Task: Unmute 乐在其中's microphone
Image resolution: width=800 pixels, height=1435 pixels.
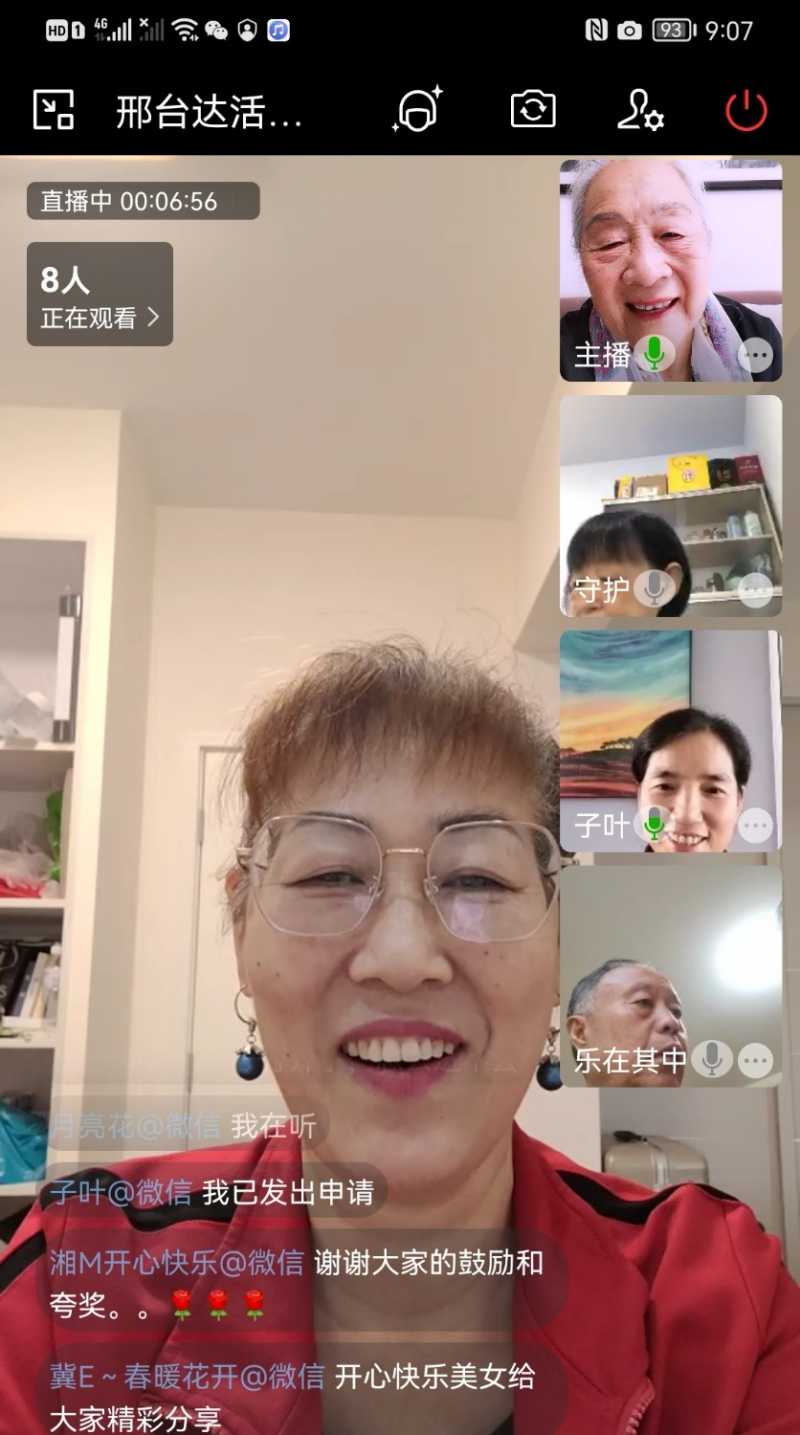Action: pos(711,1059)
